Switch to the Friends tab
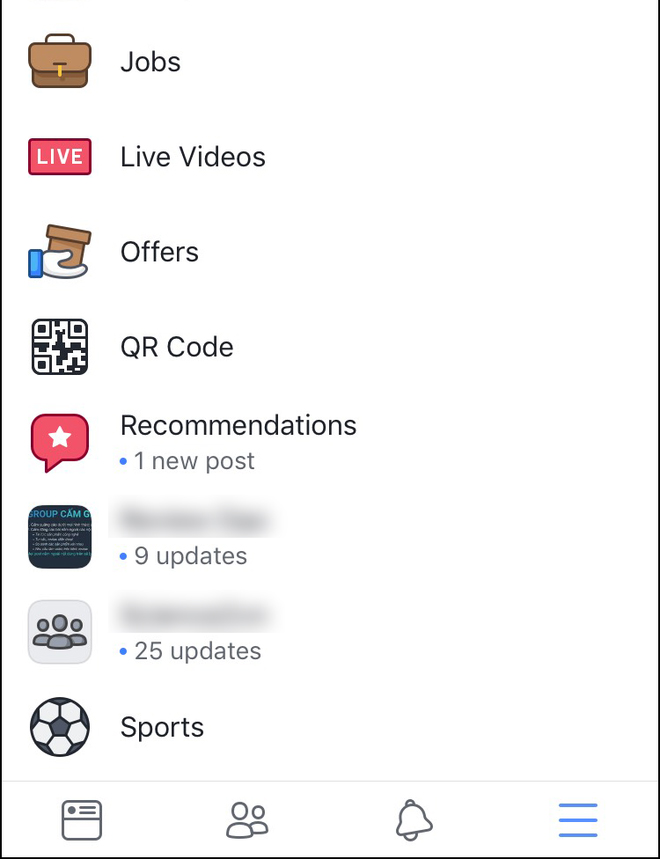660x859 pixels. point(247,820)
